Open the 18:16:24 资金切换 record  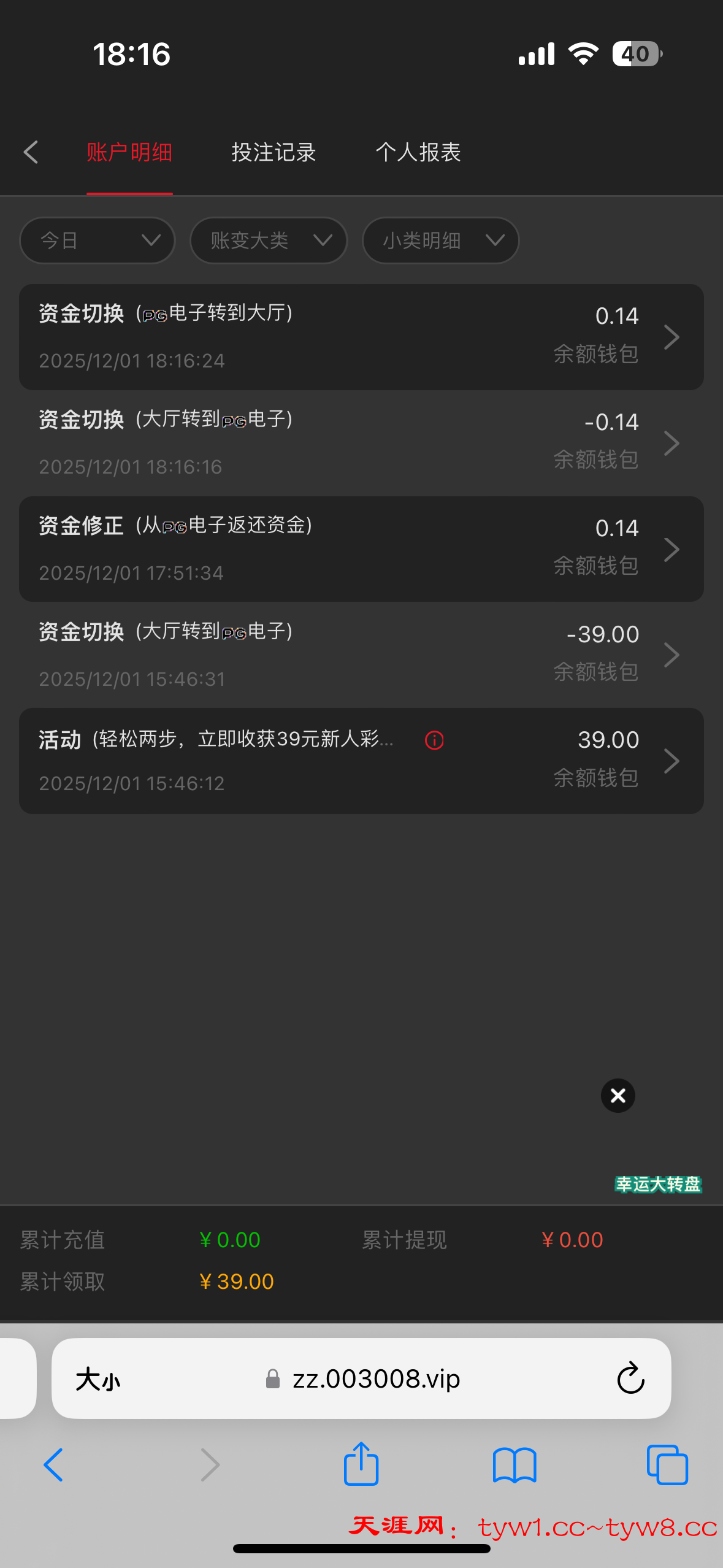pyautogui.click(x=361, y=337)
